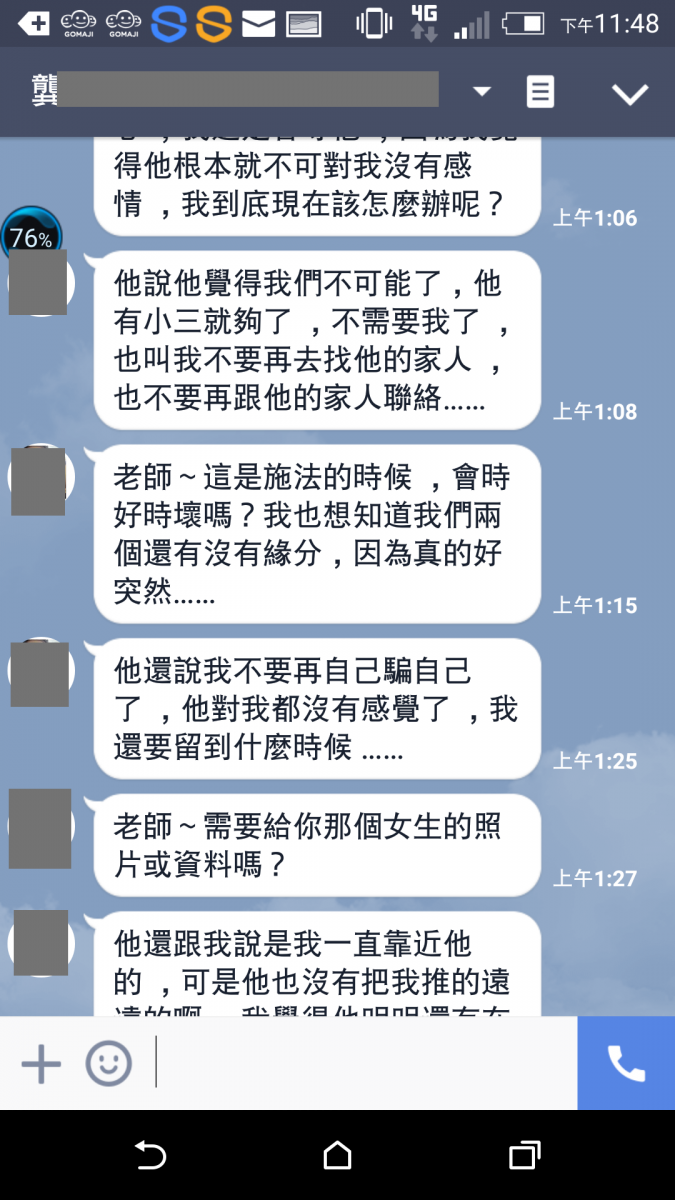This screenshot has height=1200, width=675.
Task: Open recent apps from navigation bar
Action: 524,1156
